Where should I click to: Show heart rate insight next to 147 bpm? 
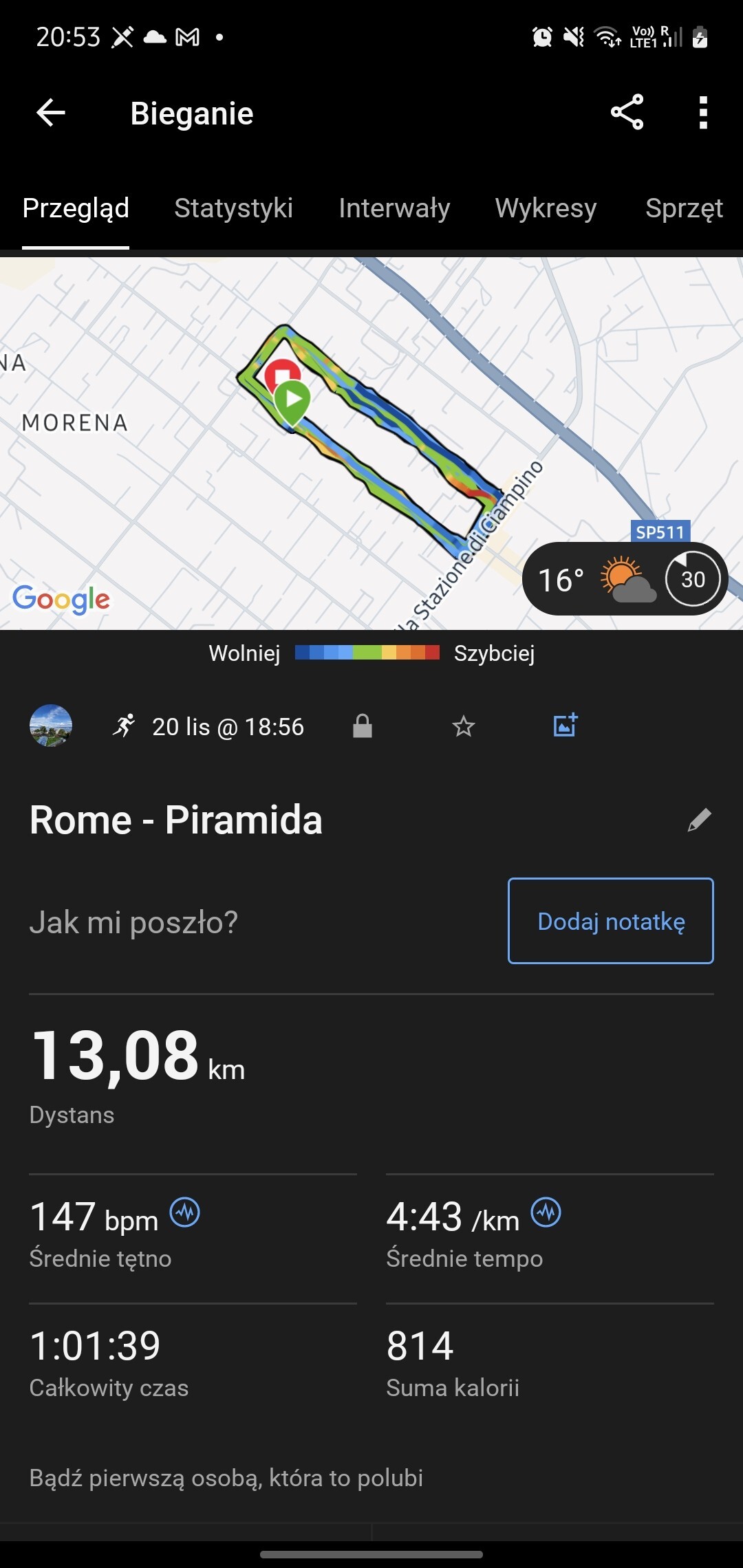(185, 1212)
